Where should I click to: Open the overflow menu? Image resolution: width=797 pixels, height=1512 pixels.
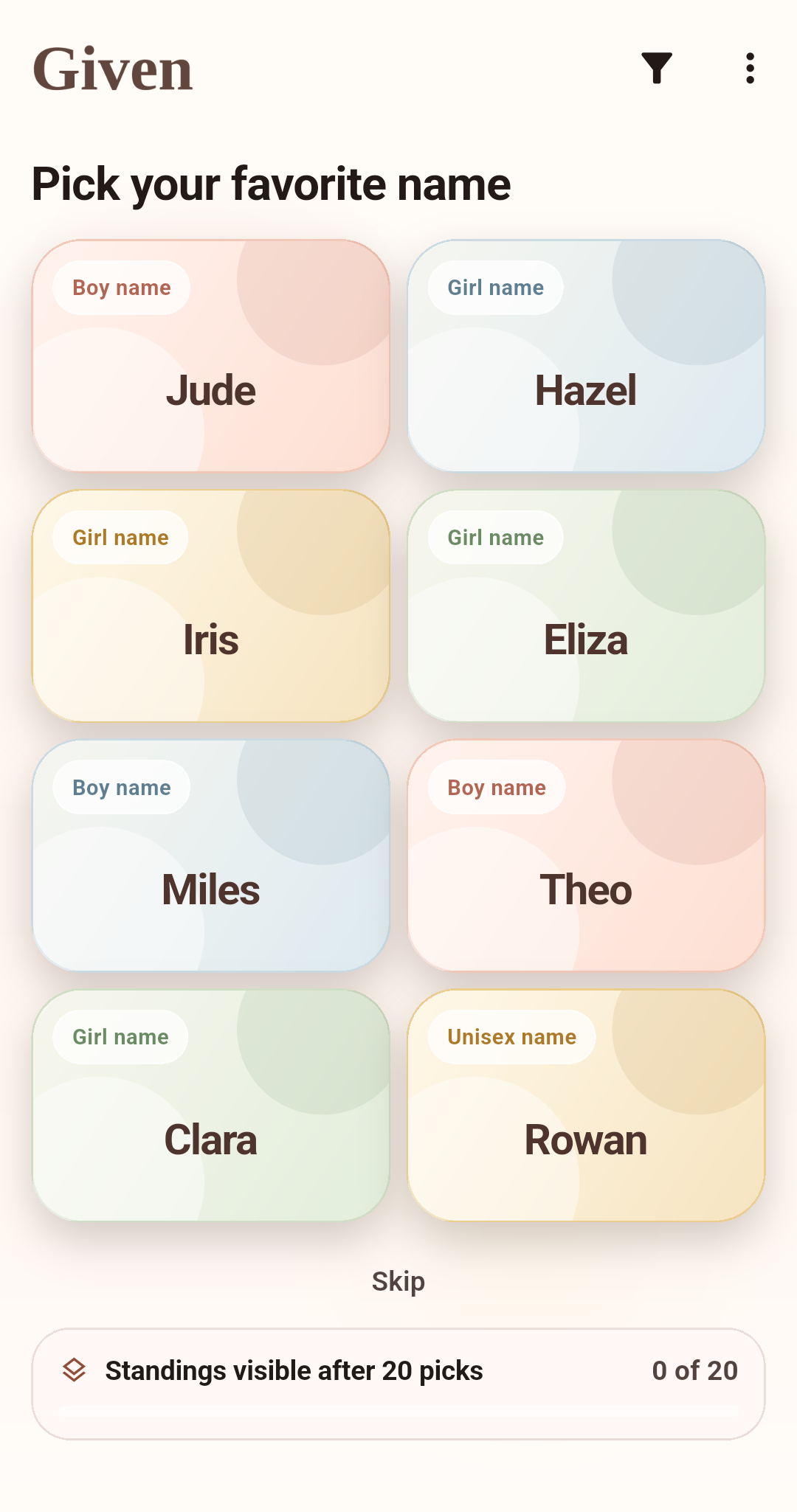point(750,69)
